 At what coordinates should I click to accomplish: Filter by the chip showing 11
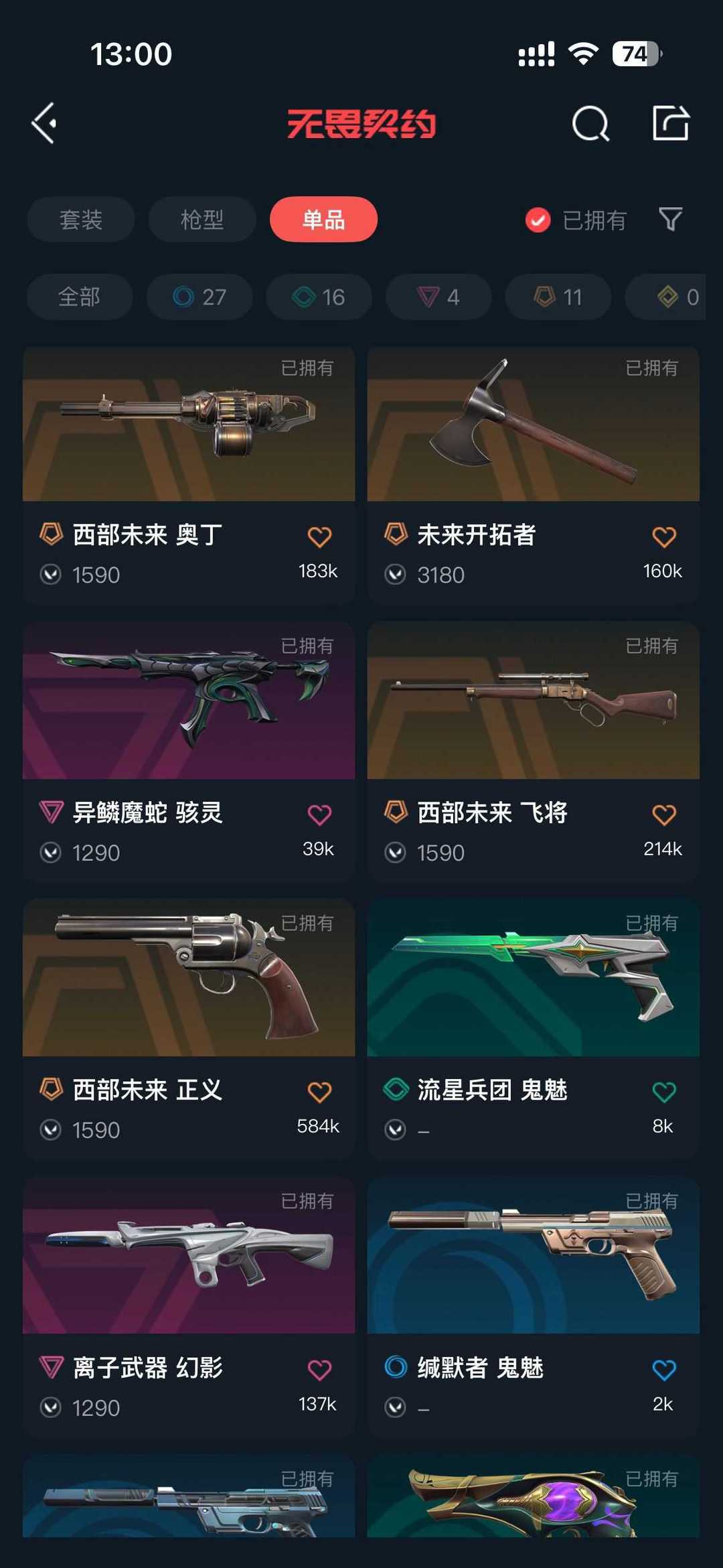[558, 297]
